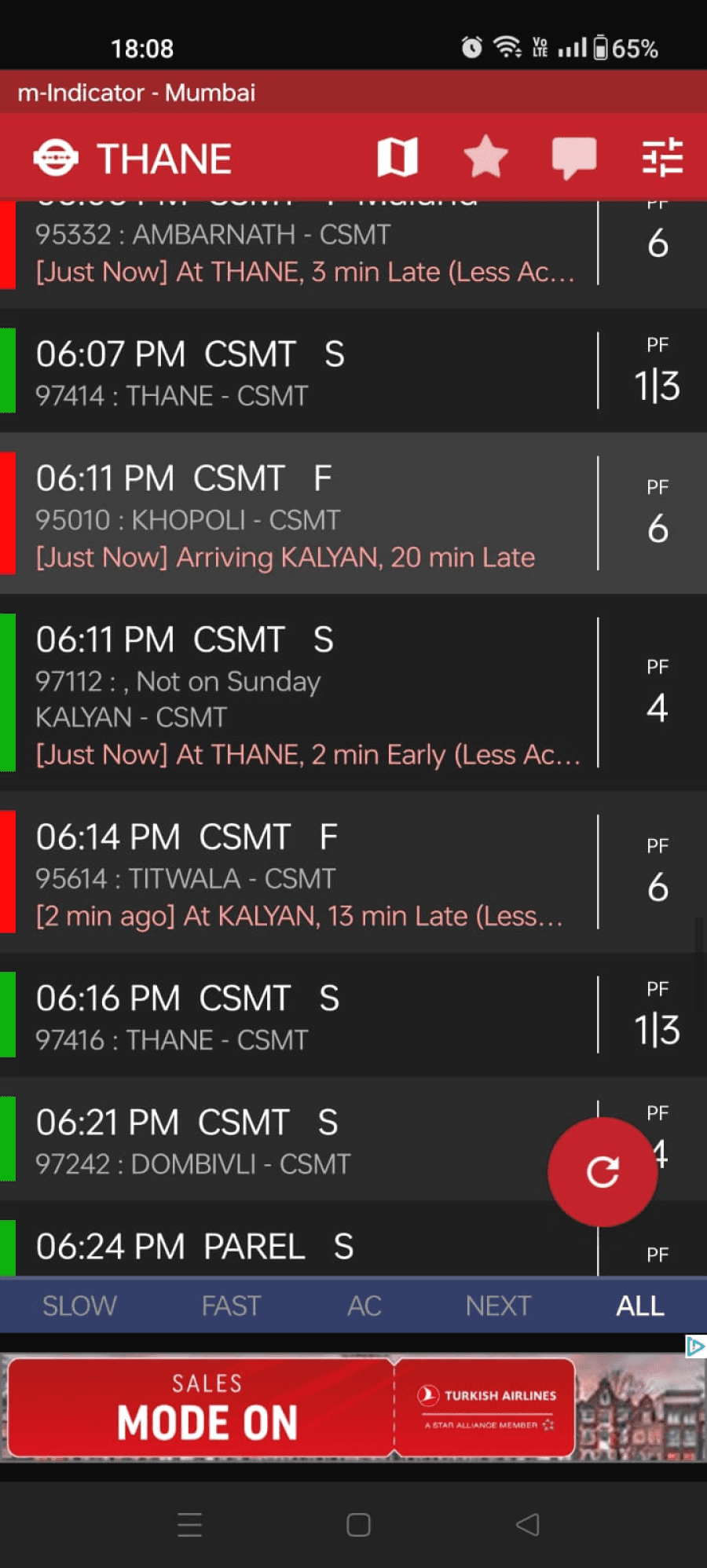The height and width of the screenshot is (1568, 707).
Task: Open train 95332 AMBARNATH - CSMT
Action: click(x=299, y=250)
